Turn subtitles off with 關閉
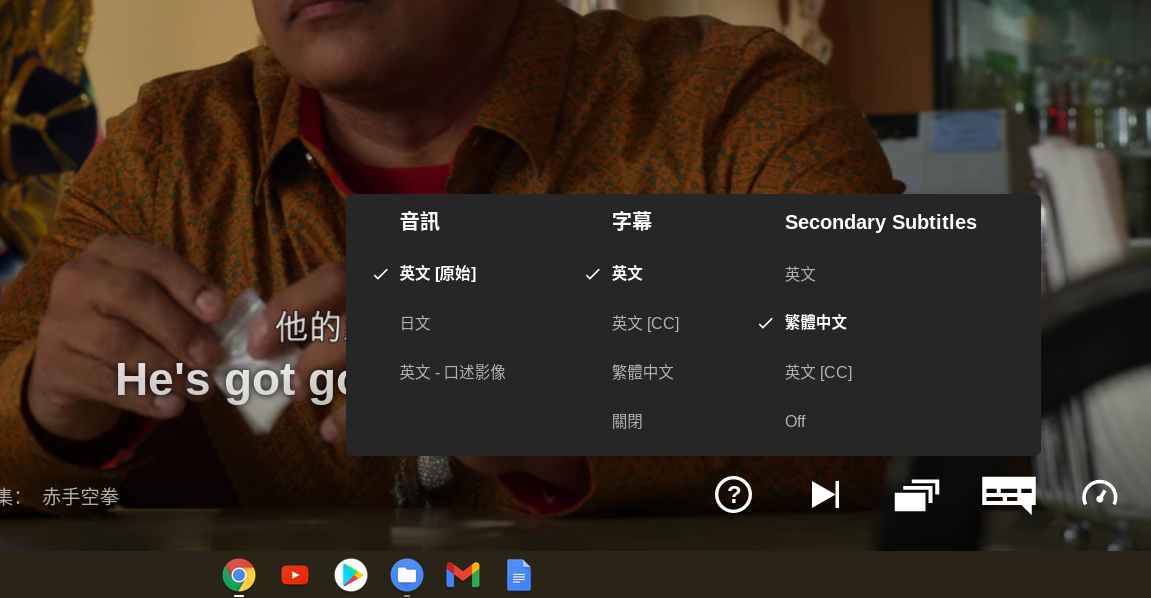 627,421
